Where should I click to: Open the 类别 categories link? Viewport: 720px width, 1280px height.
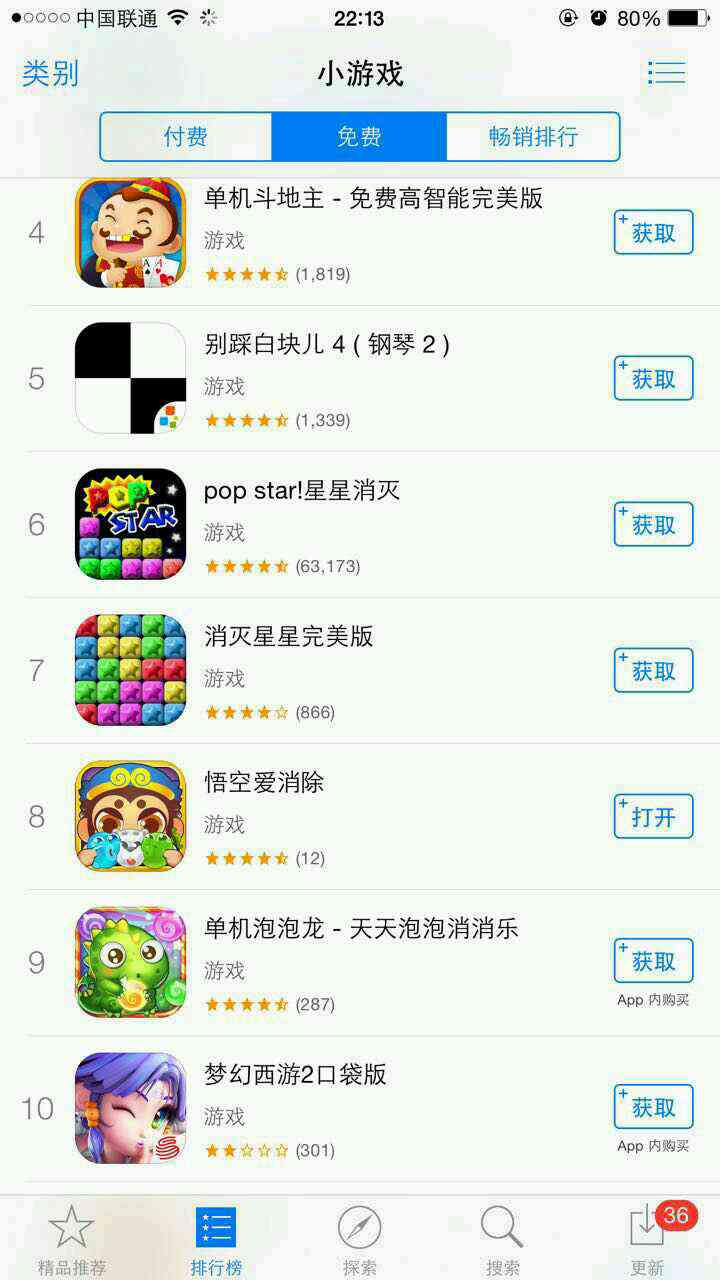50,74
